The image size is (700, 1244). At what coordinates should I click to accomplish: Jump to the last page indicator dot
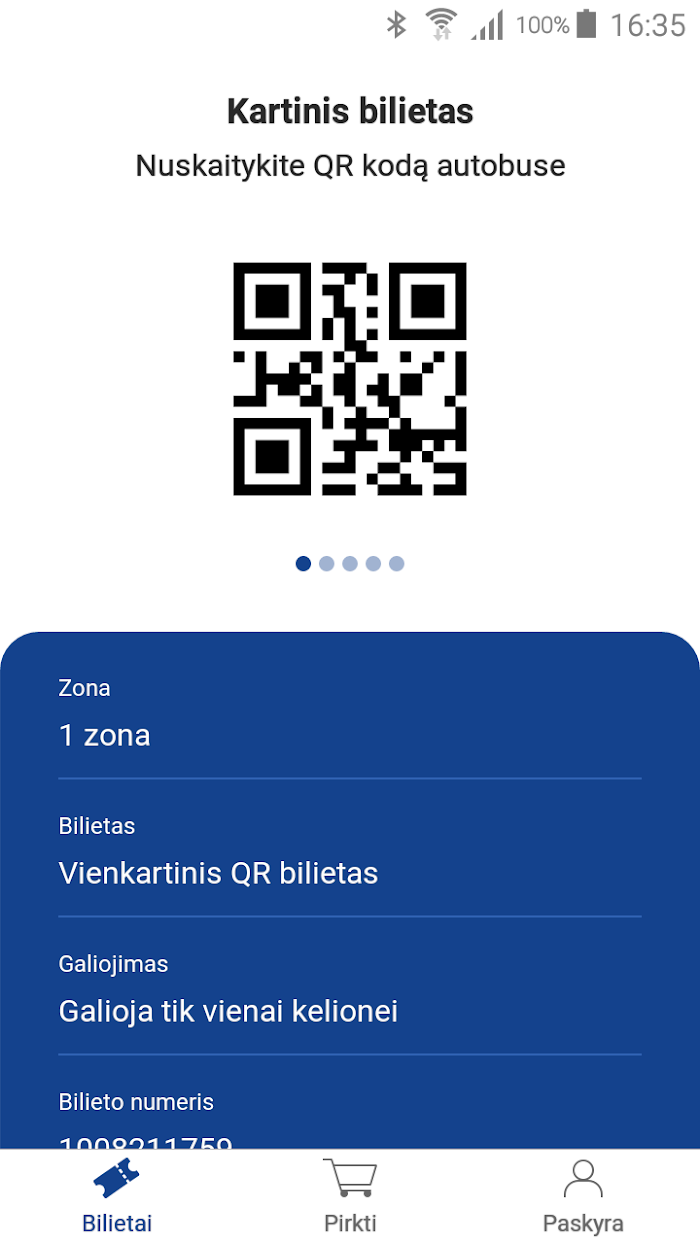pos(396,564)
